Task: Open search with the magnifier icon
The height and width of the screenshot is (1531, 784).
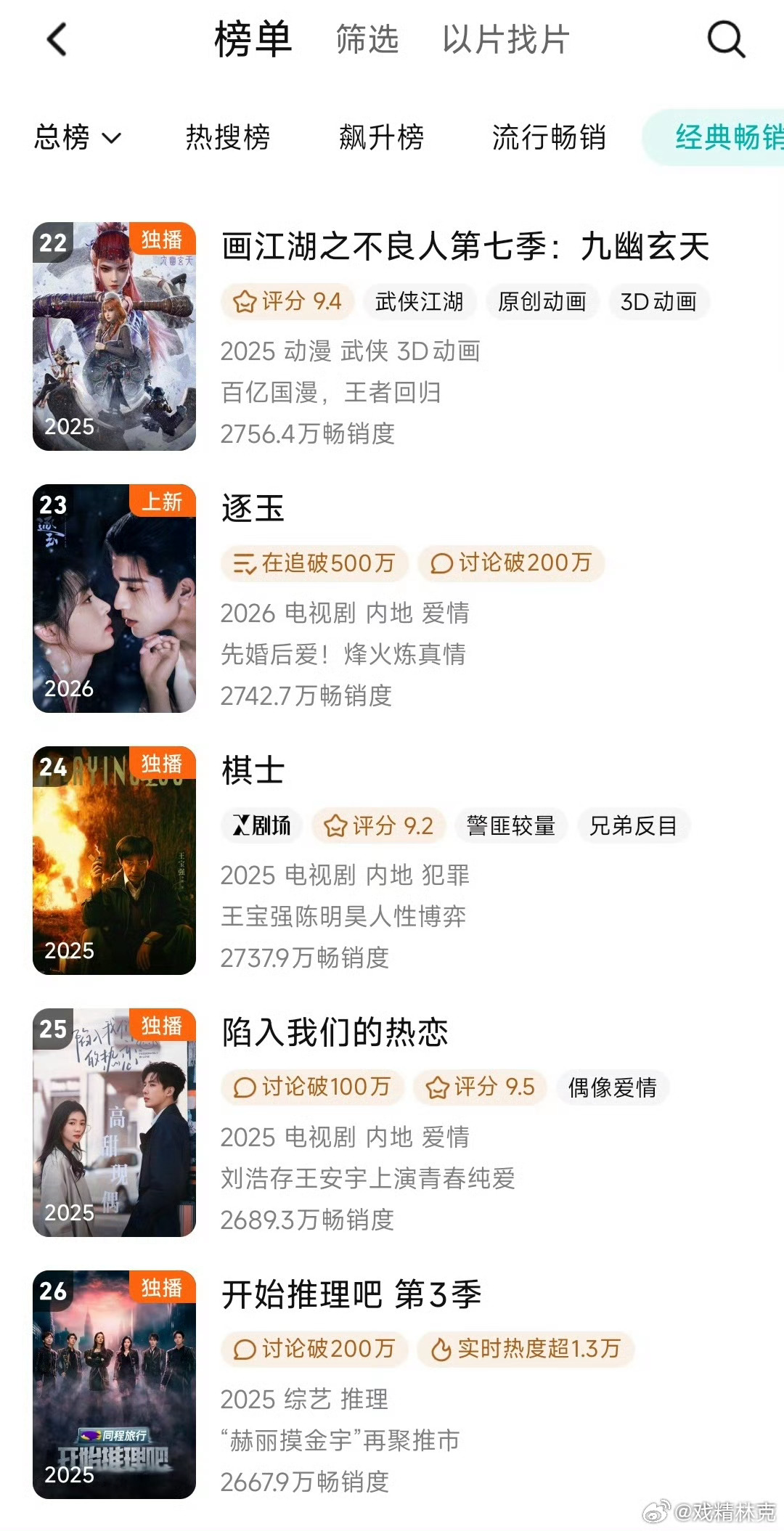Action: (x=724, y=41)
